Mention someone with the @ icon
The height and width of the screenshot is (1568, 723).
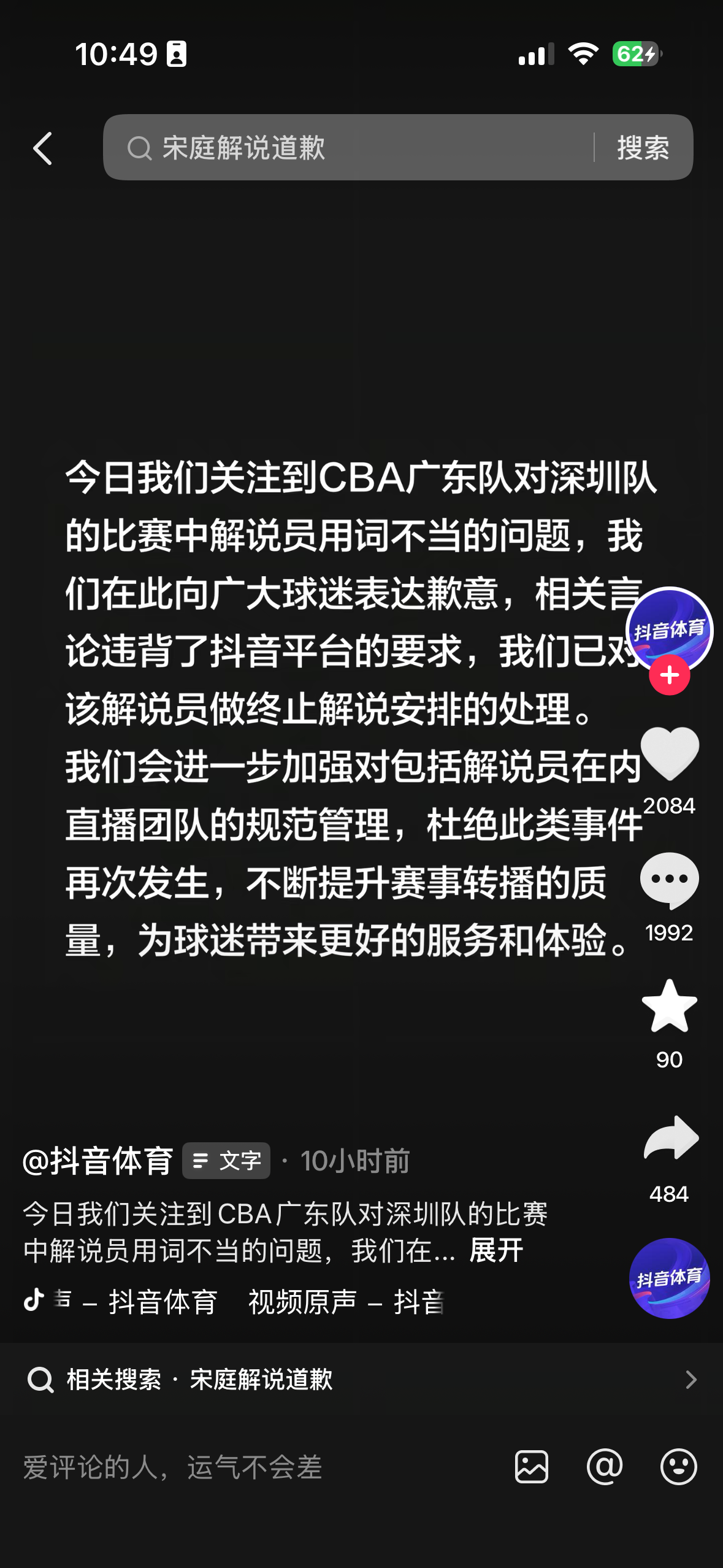[x=605, y=1467]
